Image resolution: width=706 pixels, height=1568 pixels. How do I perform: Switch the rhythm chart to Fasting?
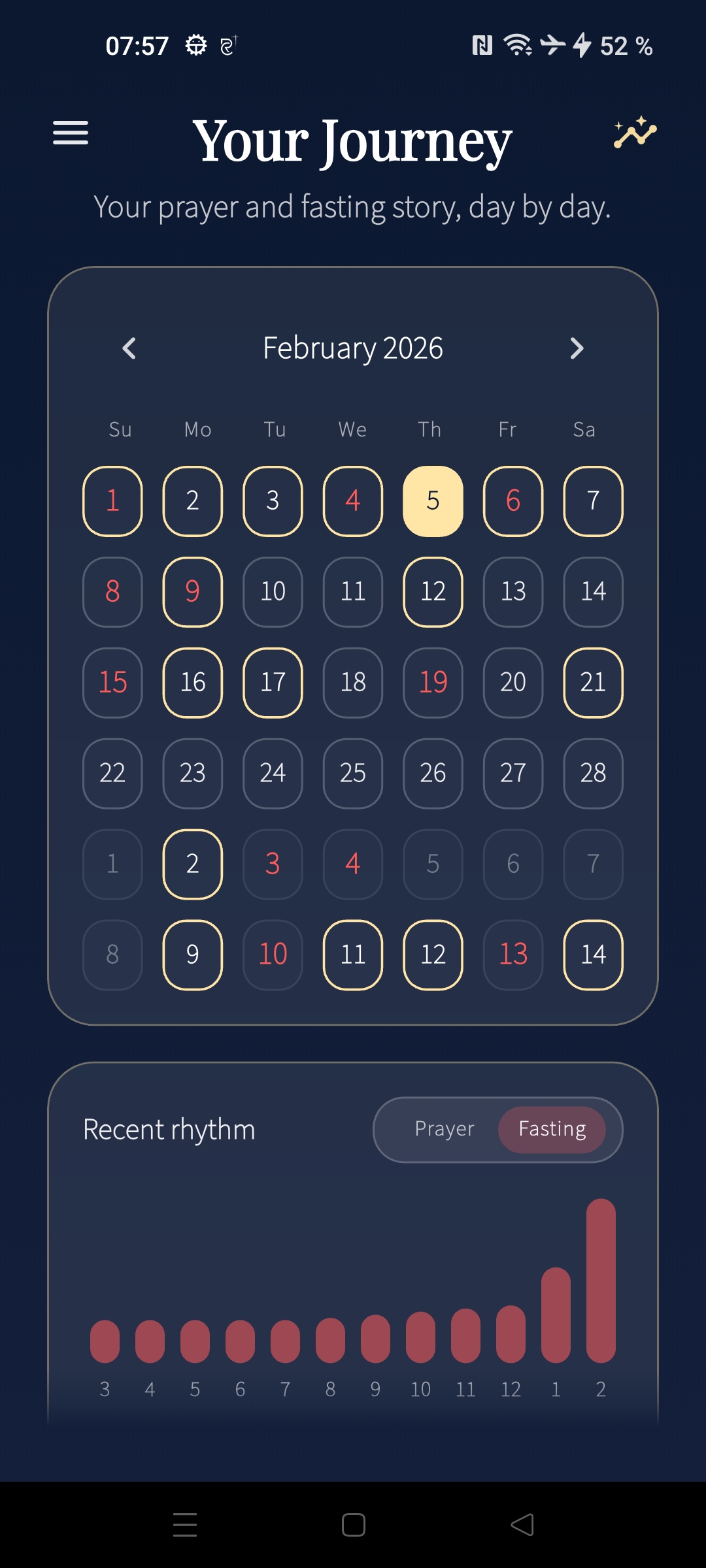(x=552, y=1129)
